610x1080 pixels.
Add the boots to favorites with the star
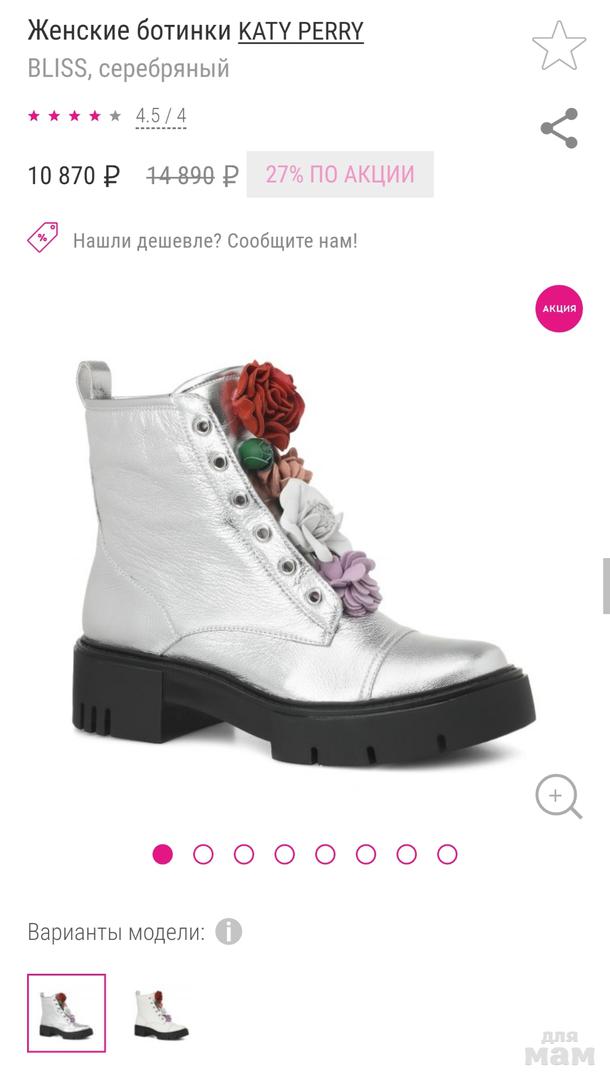(x=558, y=45)
